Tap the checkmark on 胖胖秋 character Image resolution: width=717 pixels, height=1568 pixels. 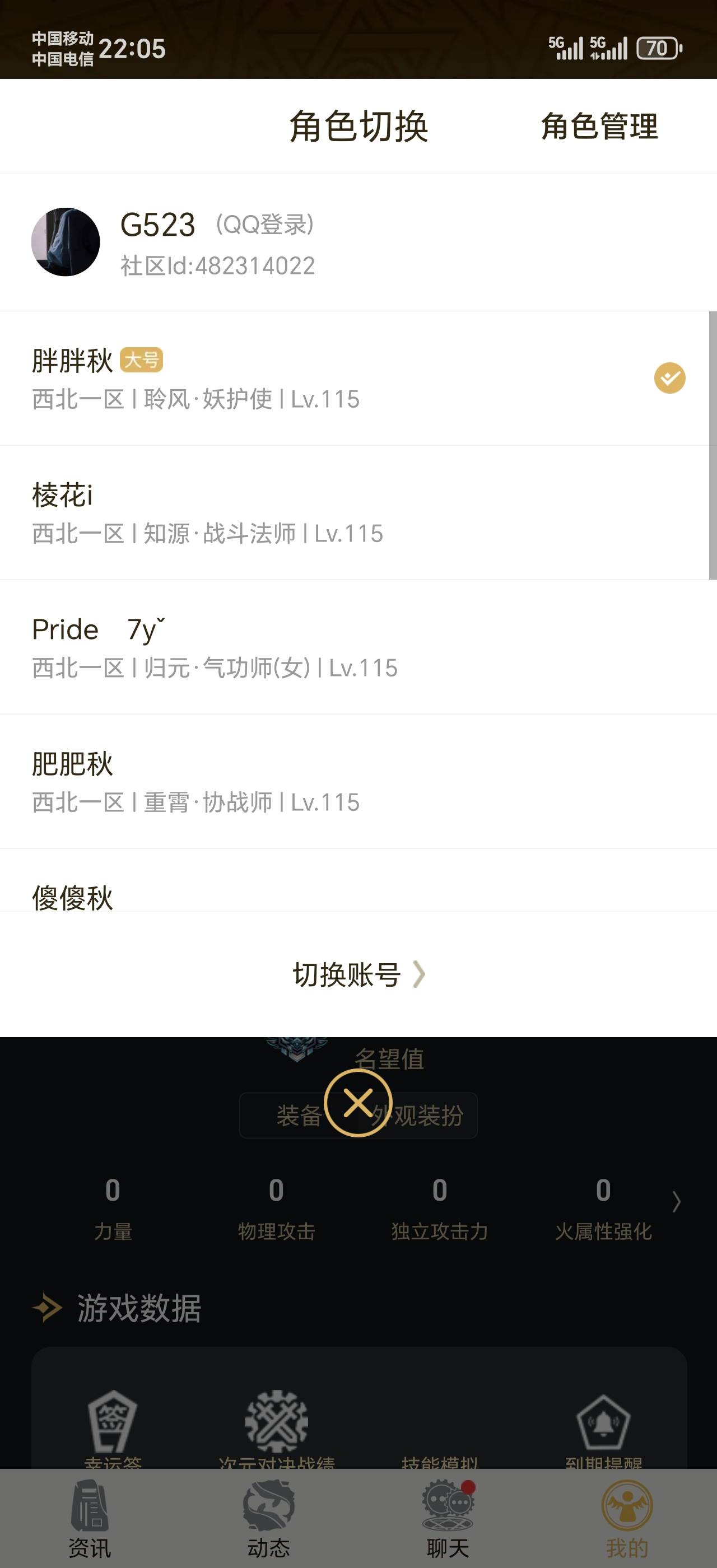point(669,377)
